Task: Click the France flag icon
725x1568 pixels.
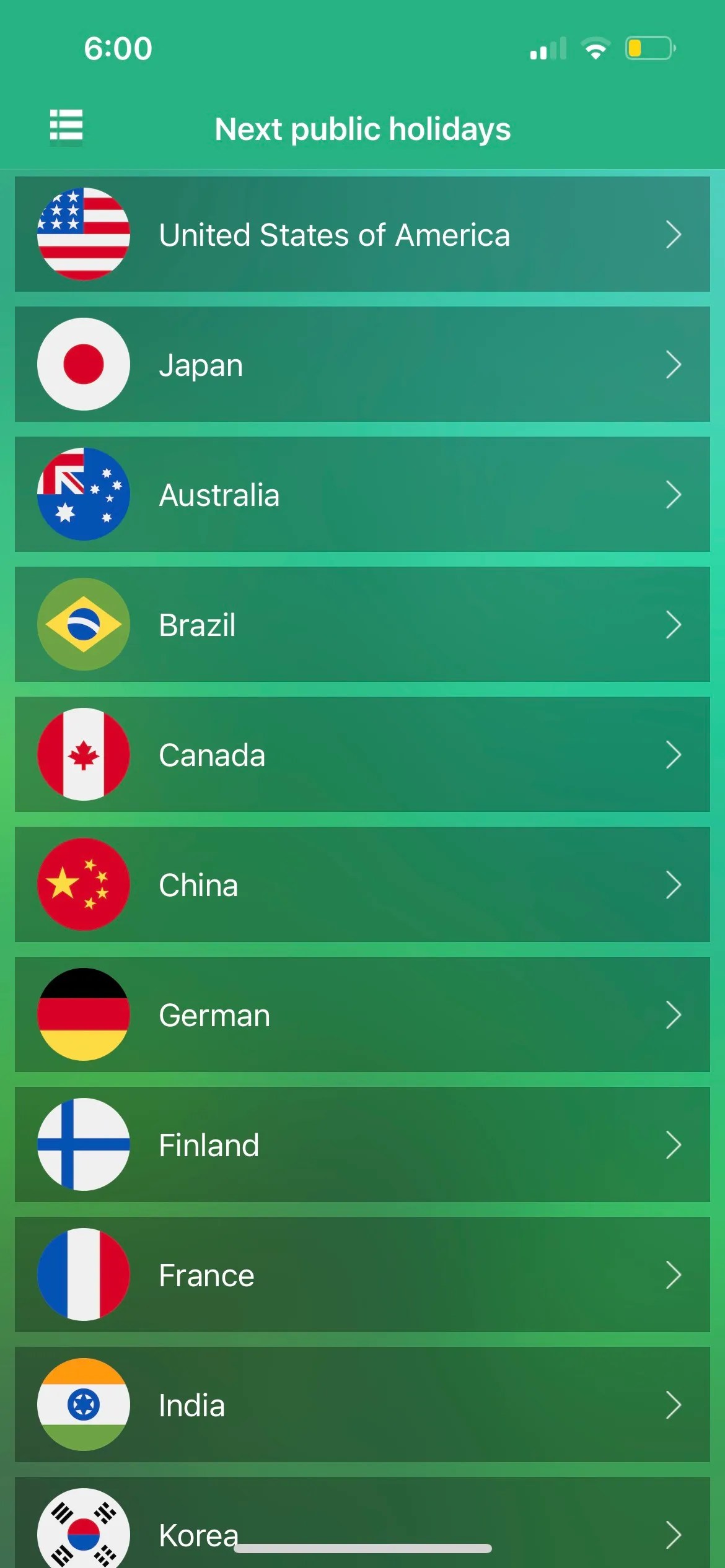Action: tap(84, 1274)
